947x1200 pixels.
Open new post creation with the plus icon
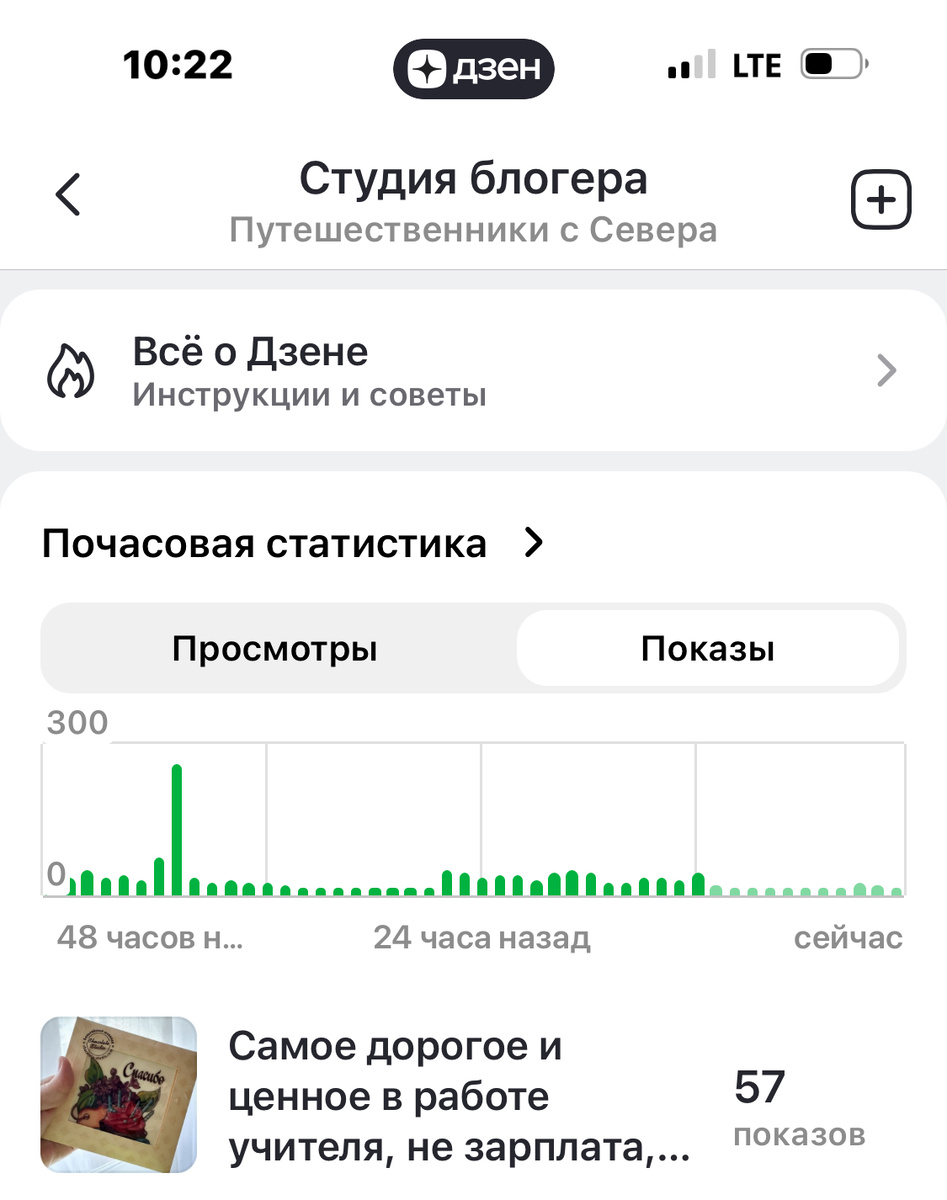coord(881,199)
